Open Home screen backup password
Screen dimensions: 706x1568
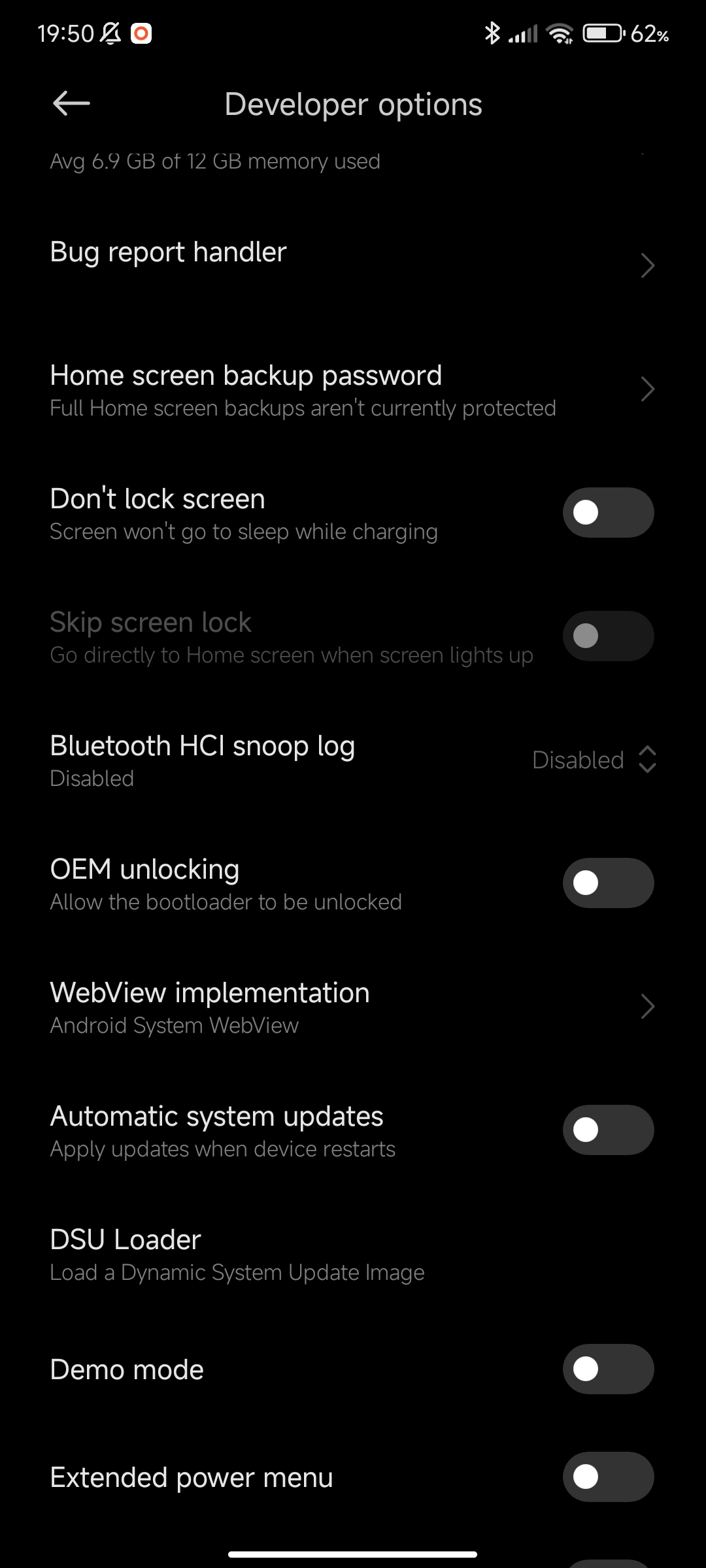tap(353, 389)
